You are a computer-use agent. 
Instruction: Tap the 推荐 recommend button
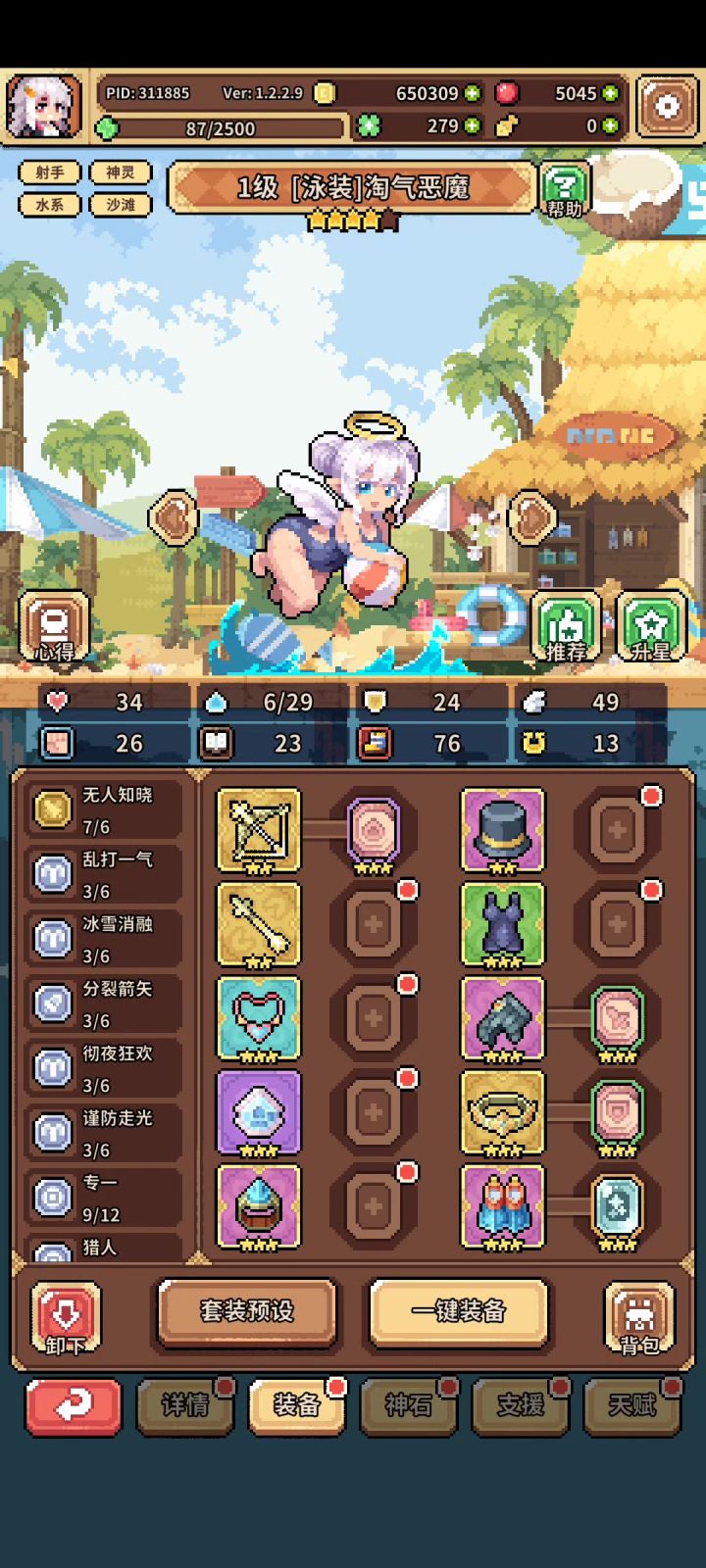[x=566, y=627]
